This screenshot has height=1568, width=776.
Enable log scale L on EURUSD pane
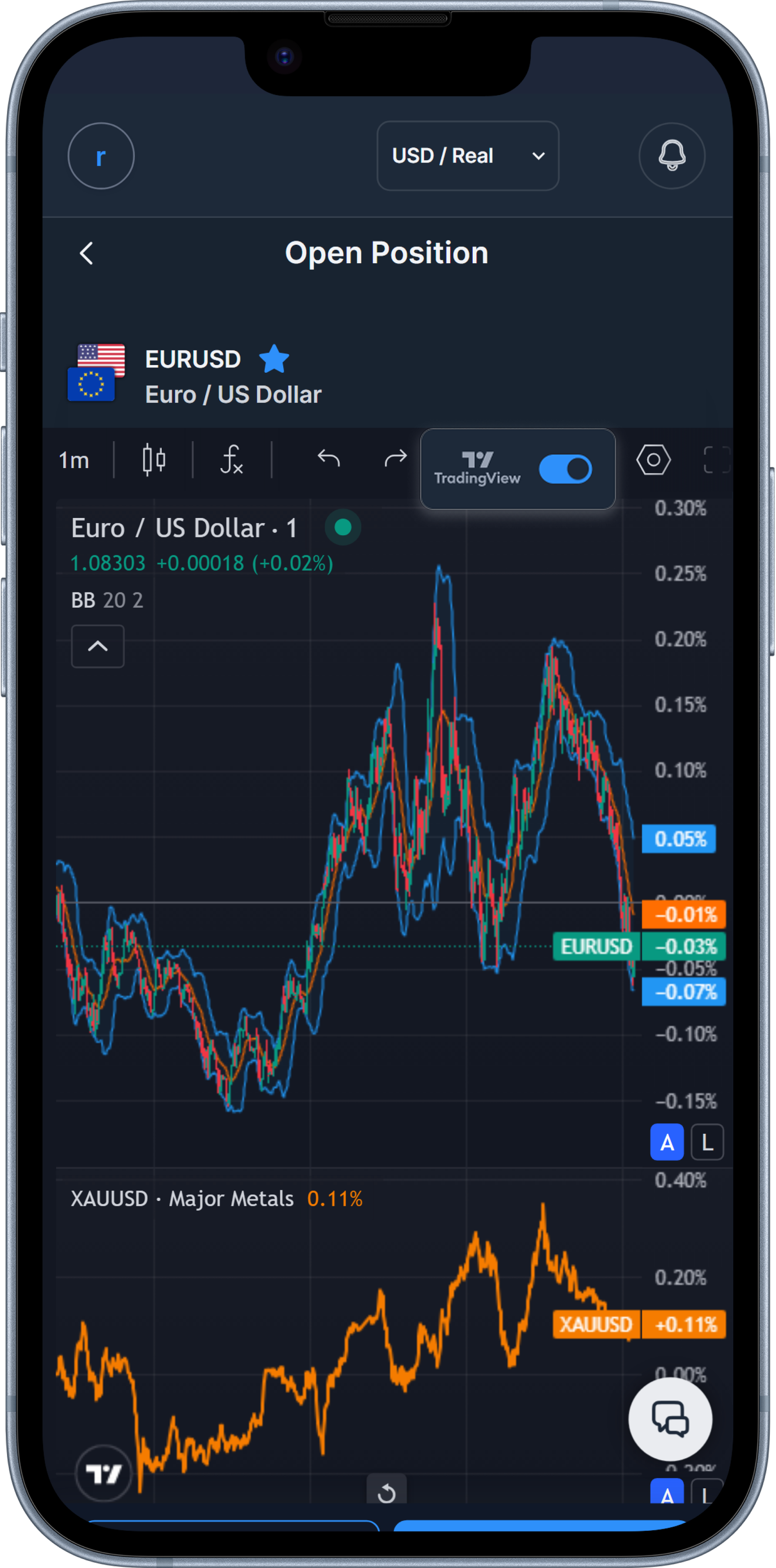707,1143
